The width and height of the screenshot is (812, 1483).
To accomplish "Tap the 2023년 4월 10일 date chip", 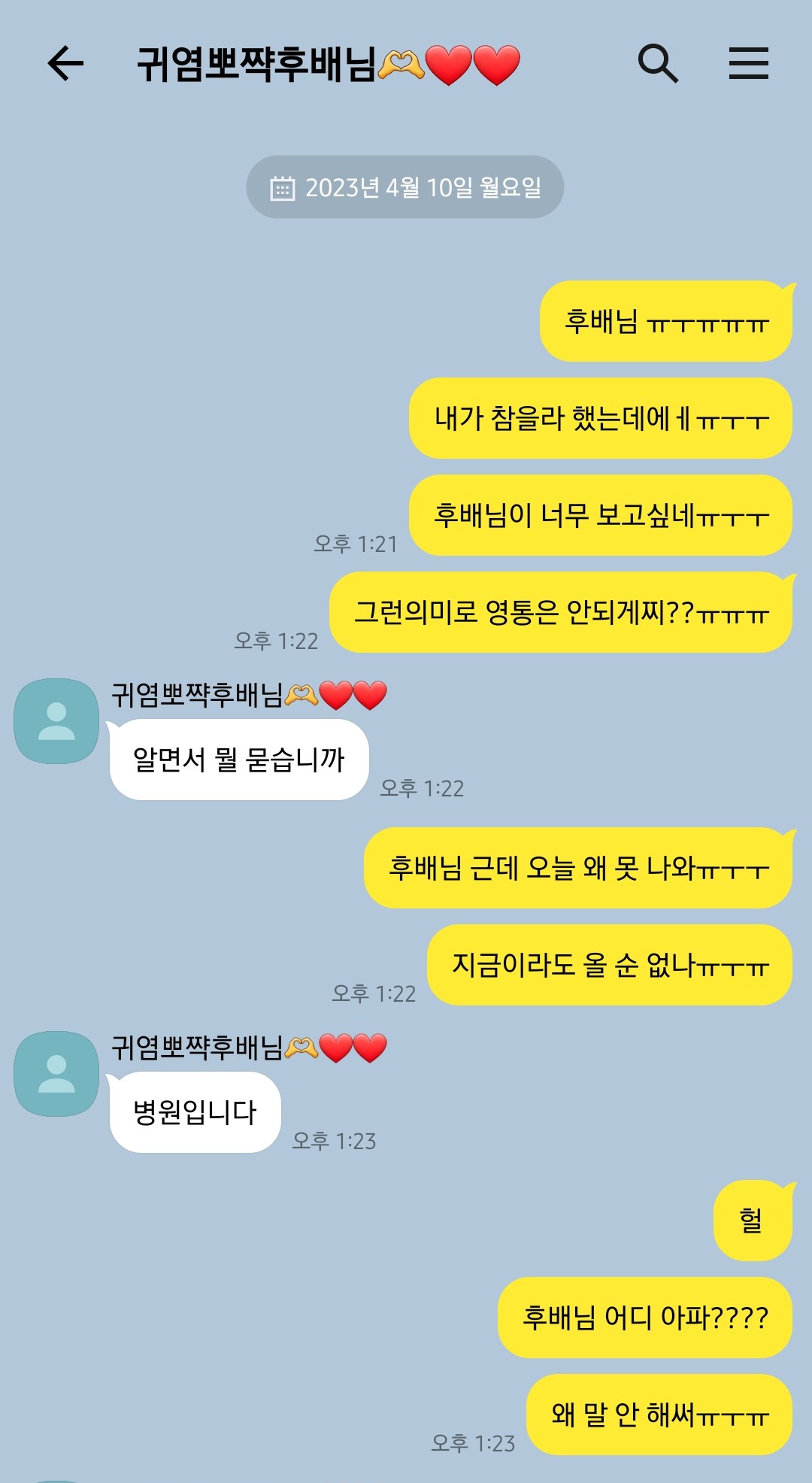I will (405, 187).
